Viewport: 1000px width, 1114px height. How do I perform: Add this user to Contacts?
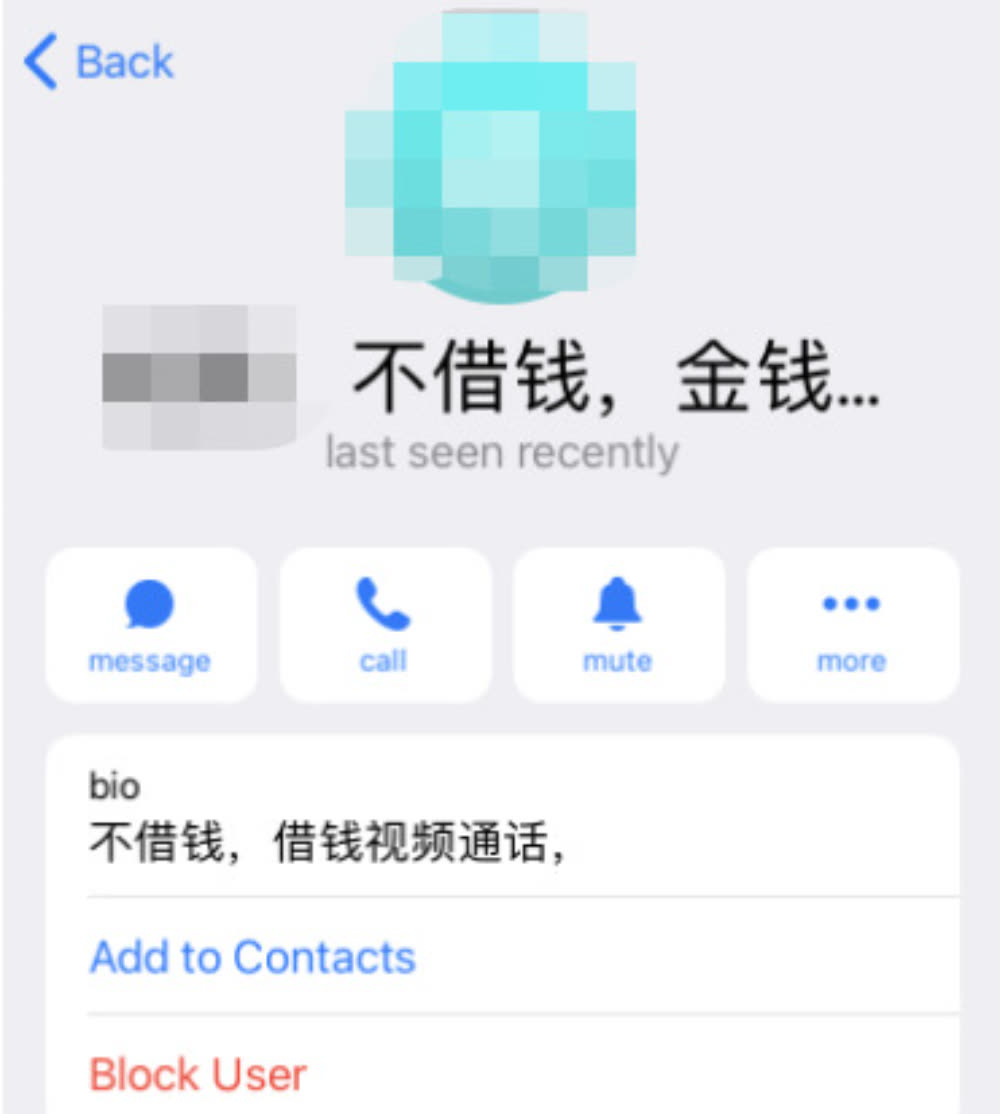click(253, 957)
